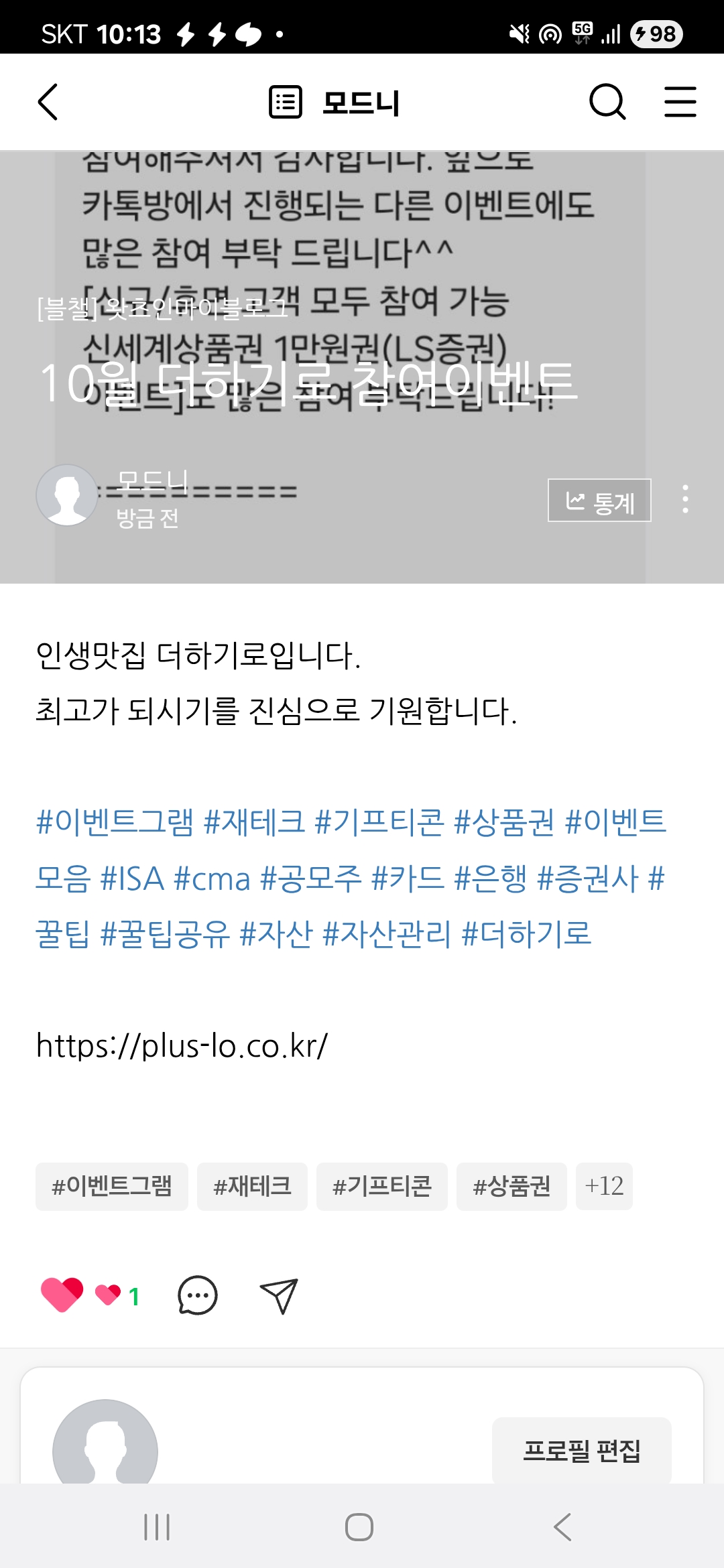Open the blog post list icon
Screen dimensions: 724x1568
click(x=285, y=103)
